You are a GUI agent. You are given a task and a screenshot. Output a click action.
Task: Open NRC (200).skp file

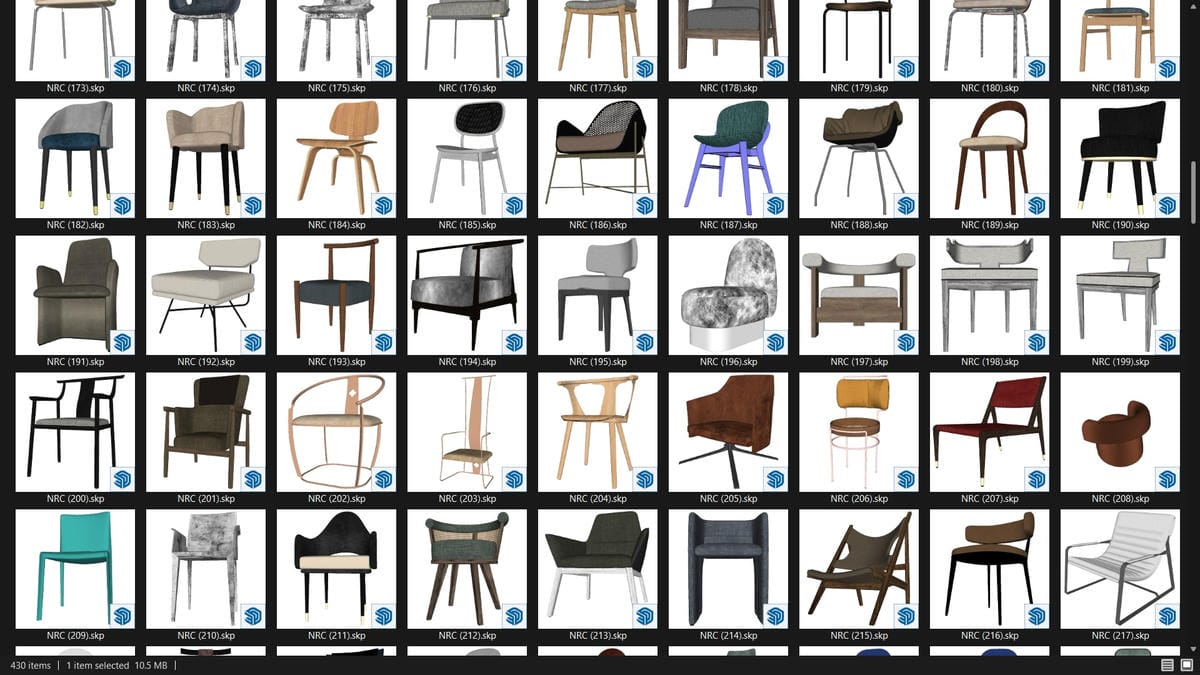[75, 432]
